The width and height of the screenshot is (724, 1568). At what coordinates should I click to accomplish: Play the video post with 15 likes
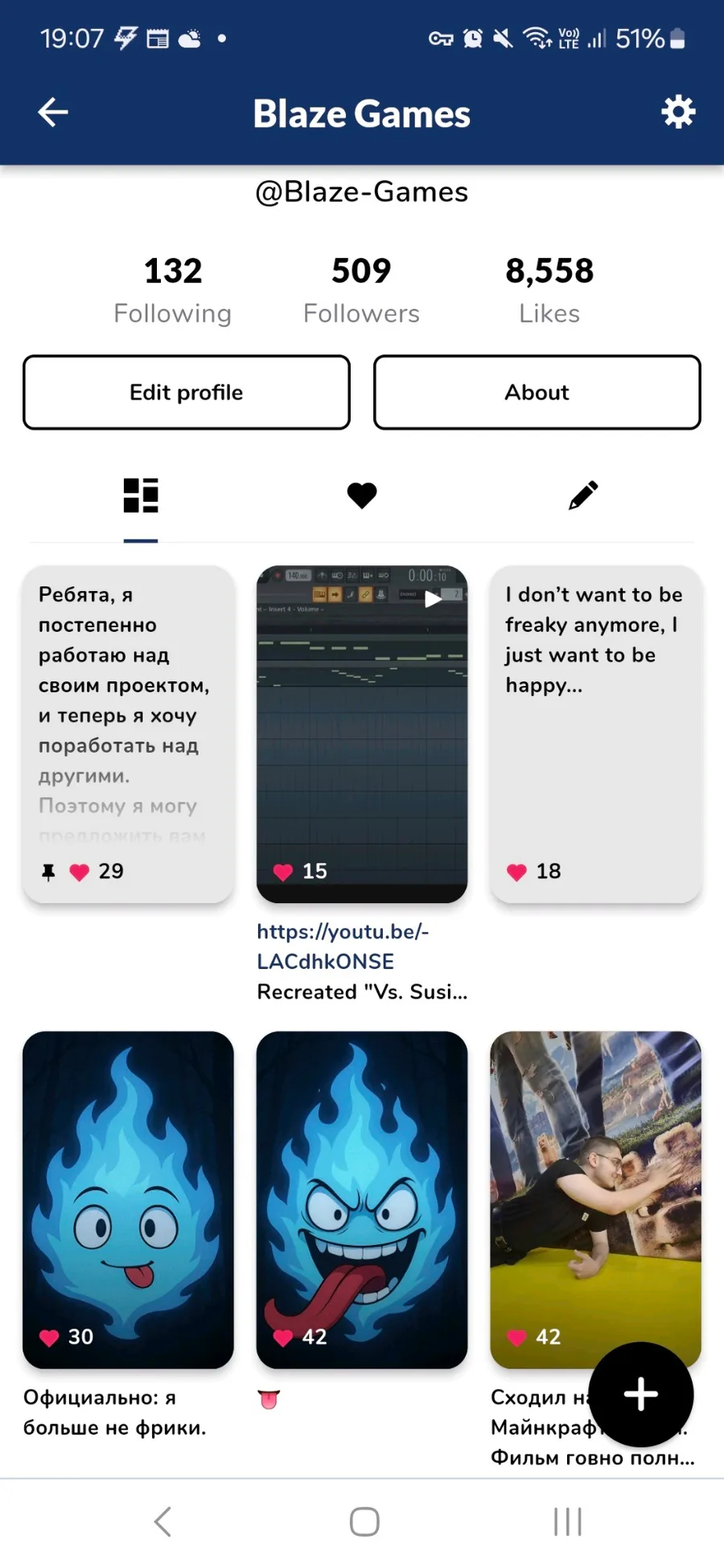(x=362, y=734)
